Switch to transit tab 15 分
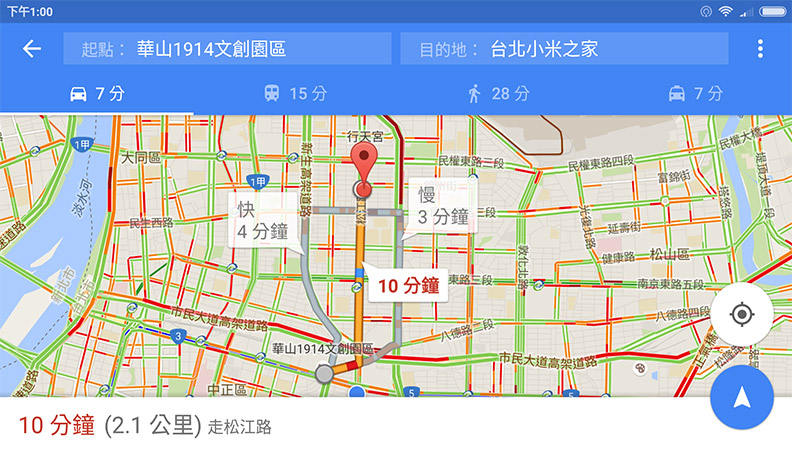Image resolution: width=792 pixels, height=452 pixels. tap(294, 94)
